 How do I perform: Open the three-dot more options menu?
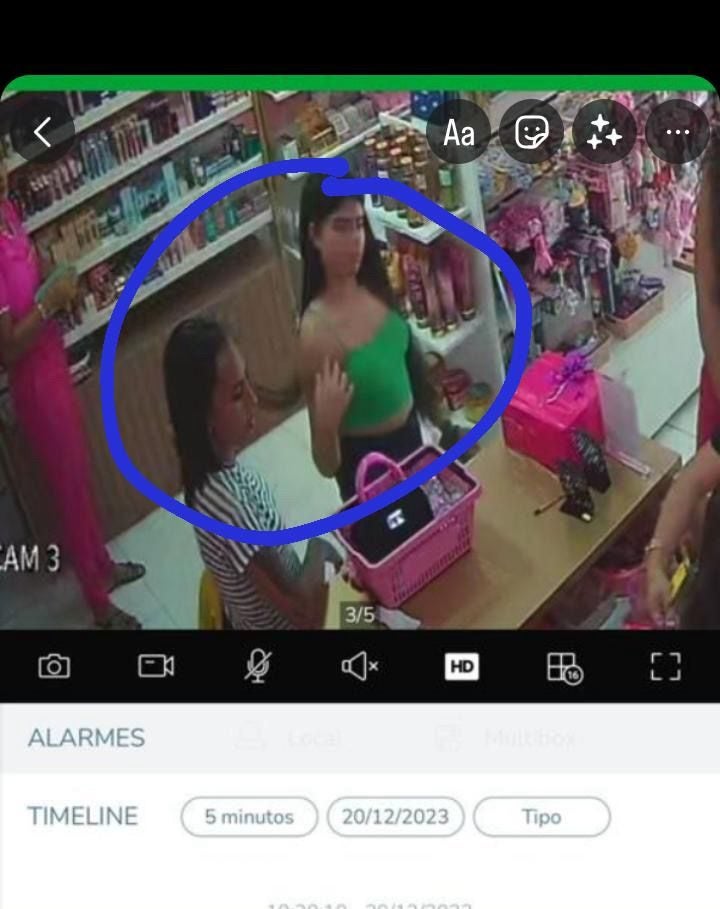(x=677, y=132)
